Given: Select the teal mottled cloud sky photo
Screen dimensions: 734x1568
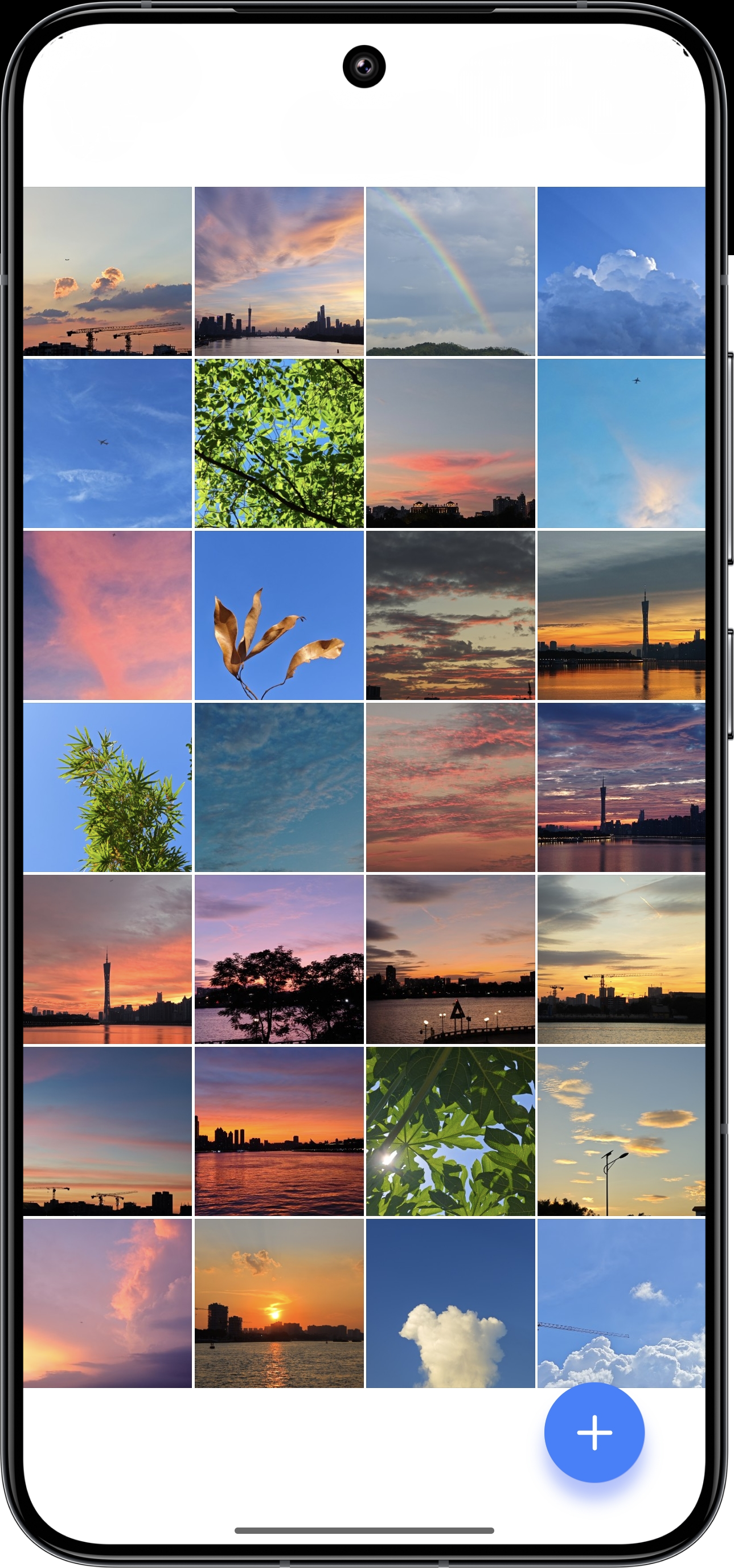Looking at the screenshot, I should coord(279,788).
